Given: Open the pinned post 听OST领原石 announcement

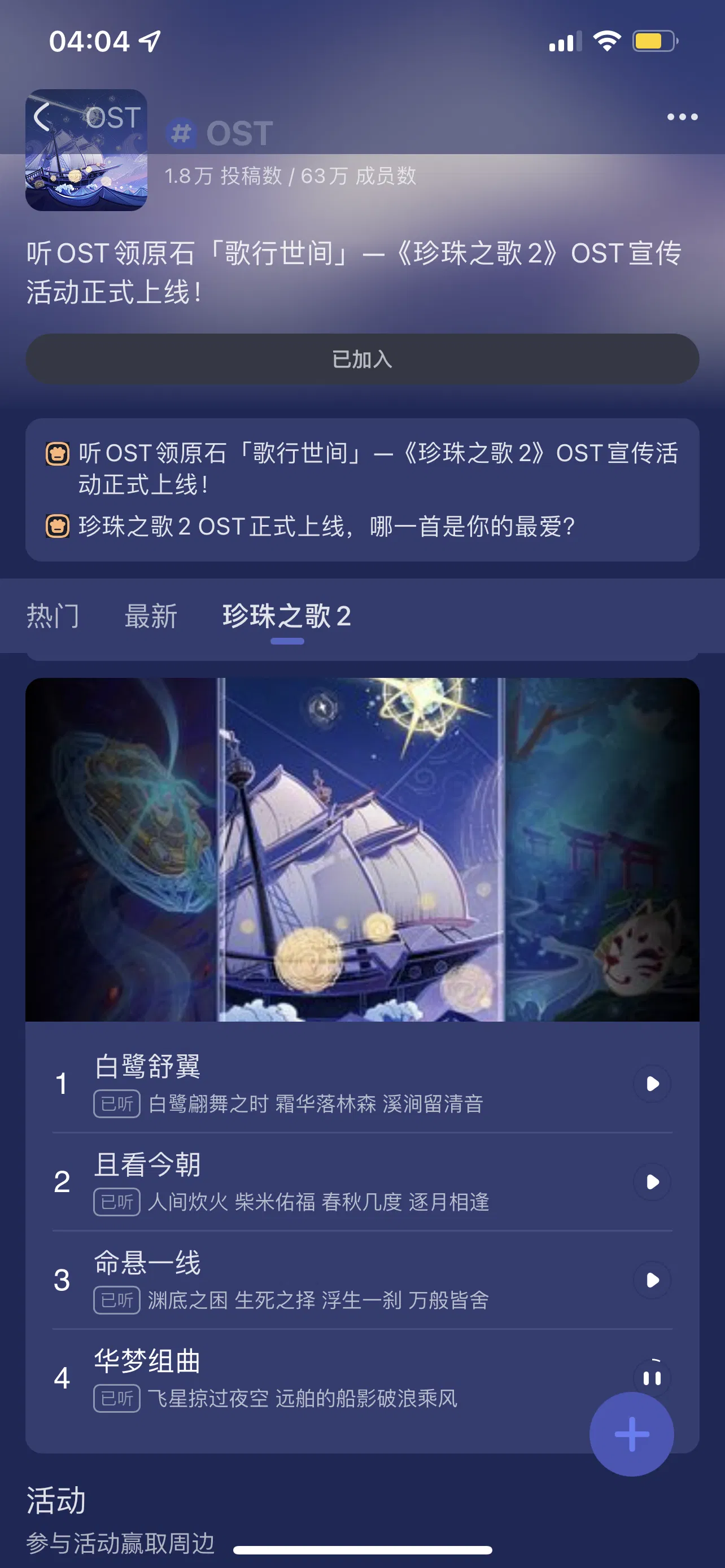Looking at the screenshot, I should point(377,468).
